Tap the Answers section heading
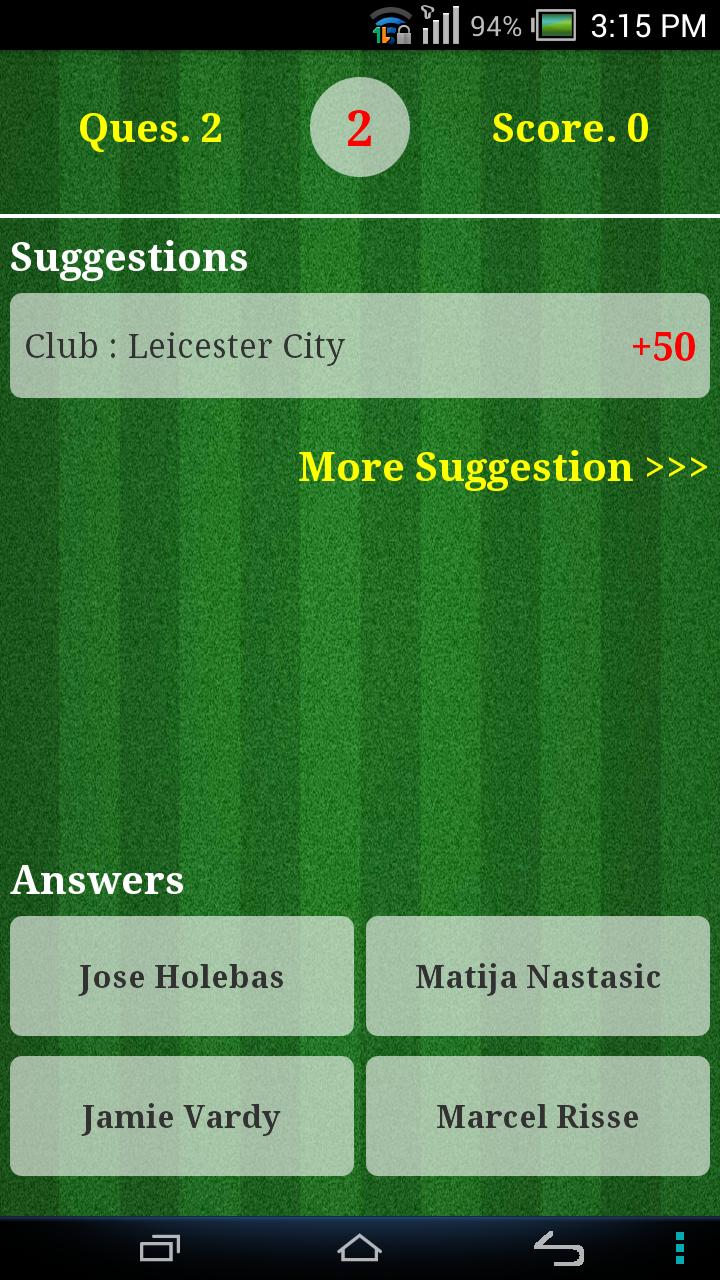 tap(97, 879)
